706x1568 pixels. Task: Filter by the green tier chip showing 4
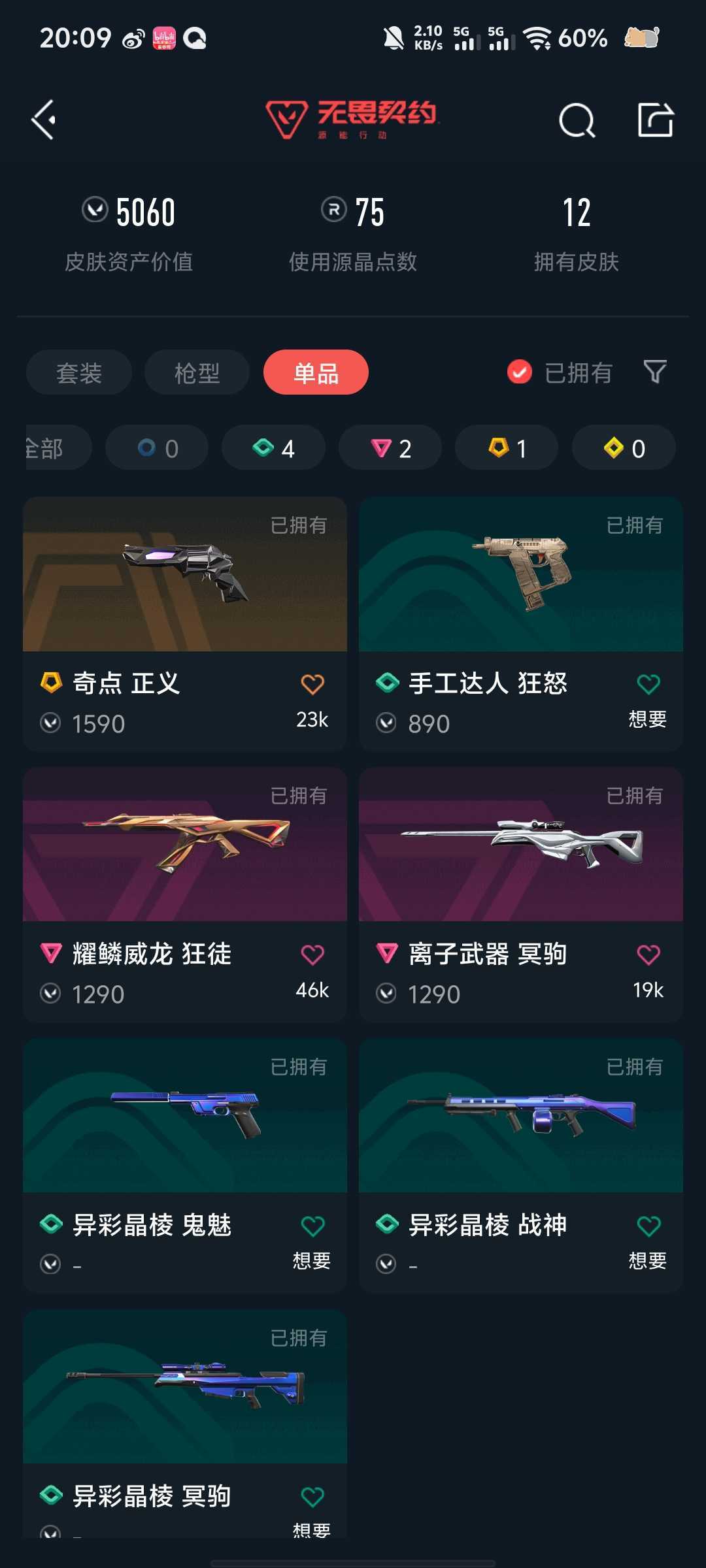(x=273, y=448)
